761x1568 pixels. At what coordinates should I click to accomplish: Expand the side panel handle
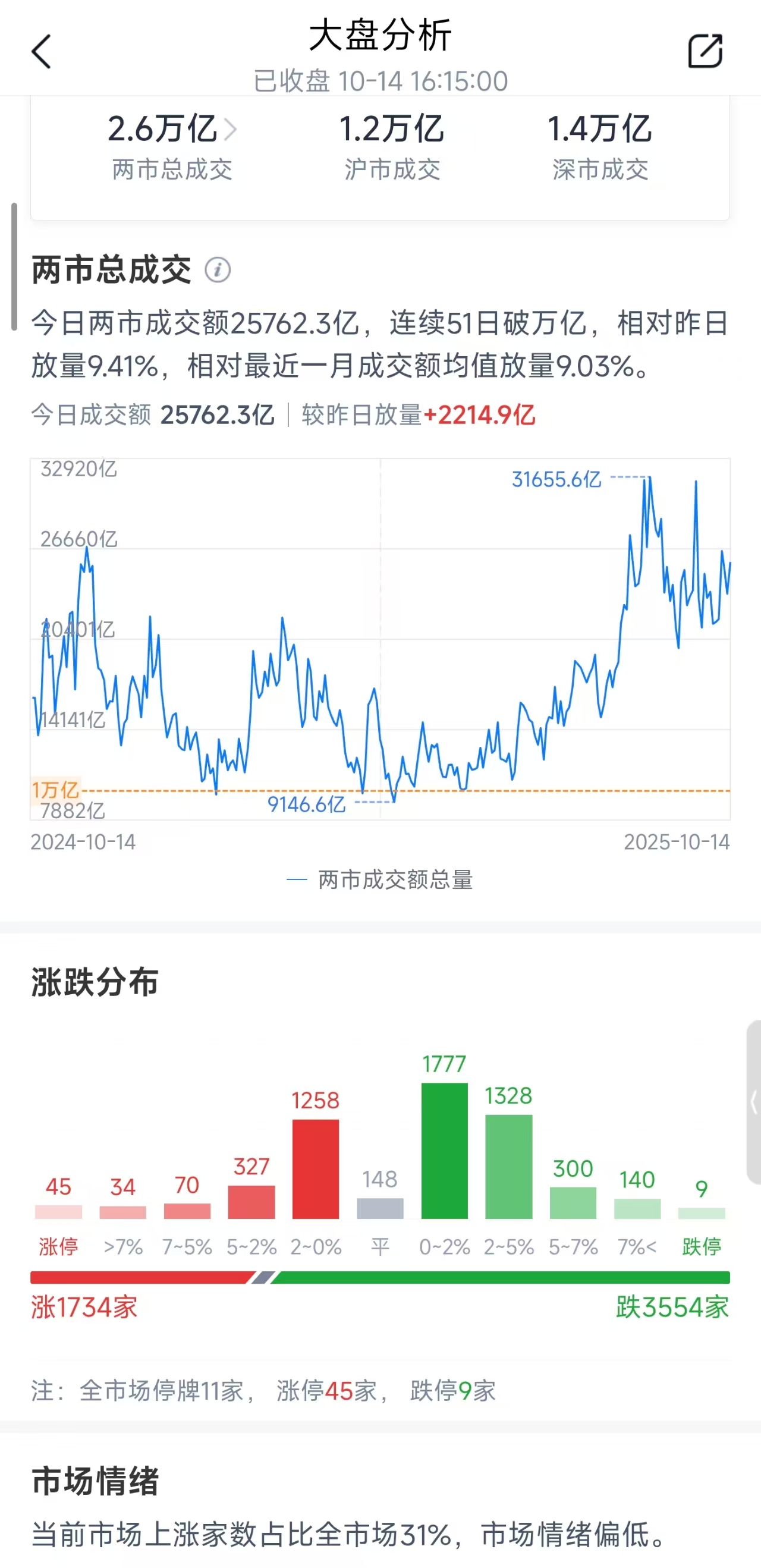pyautogui.click(x=754, y=1102)
